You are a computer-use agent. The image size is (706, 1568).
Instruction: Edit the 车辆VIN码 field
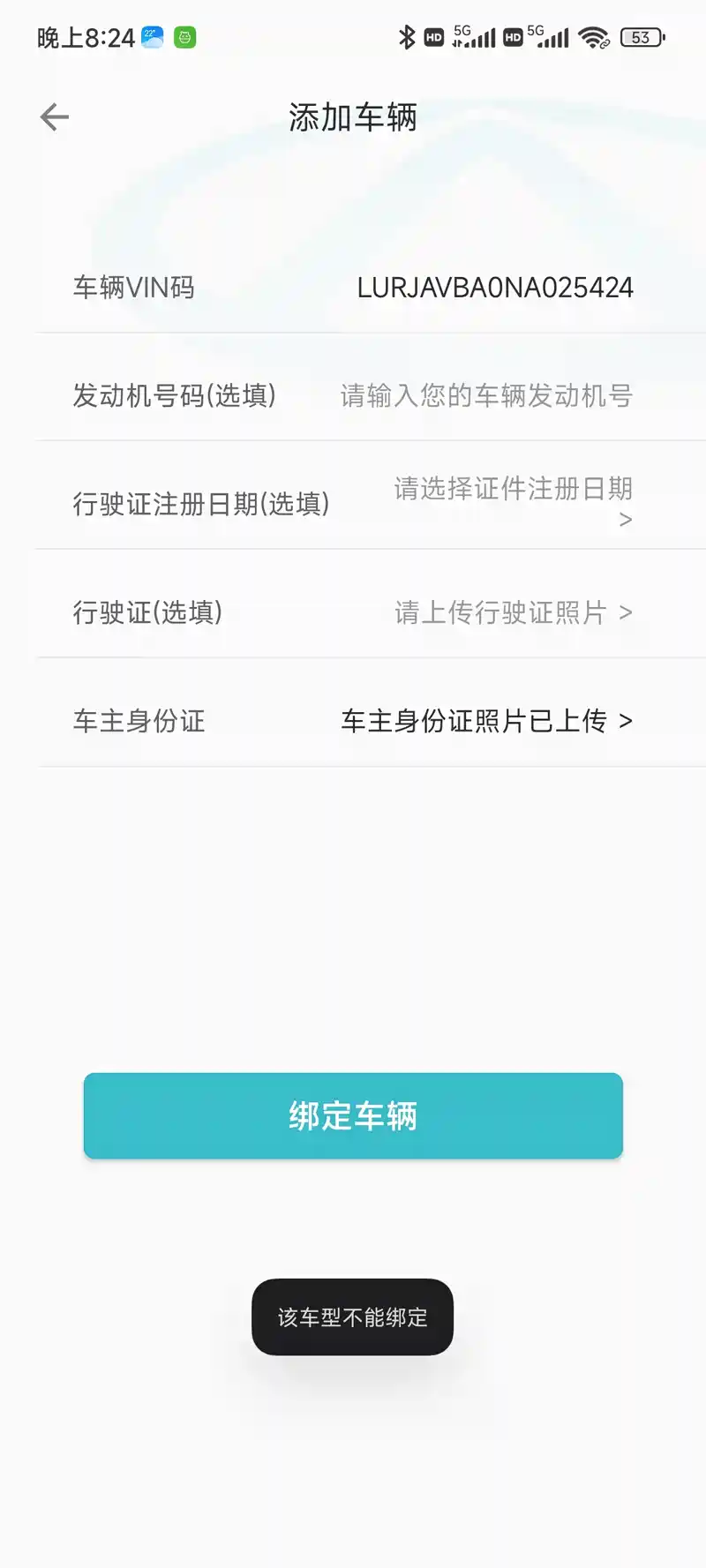point(494,288)
